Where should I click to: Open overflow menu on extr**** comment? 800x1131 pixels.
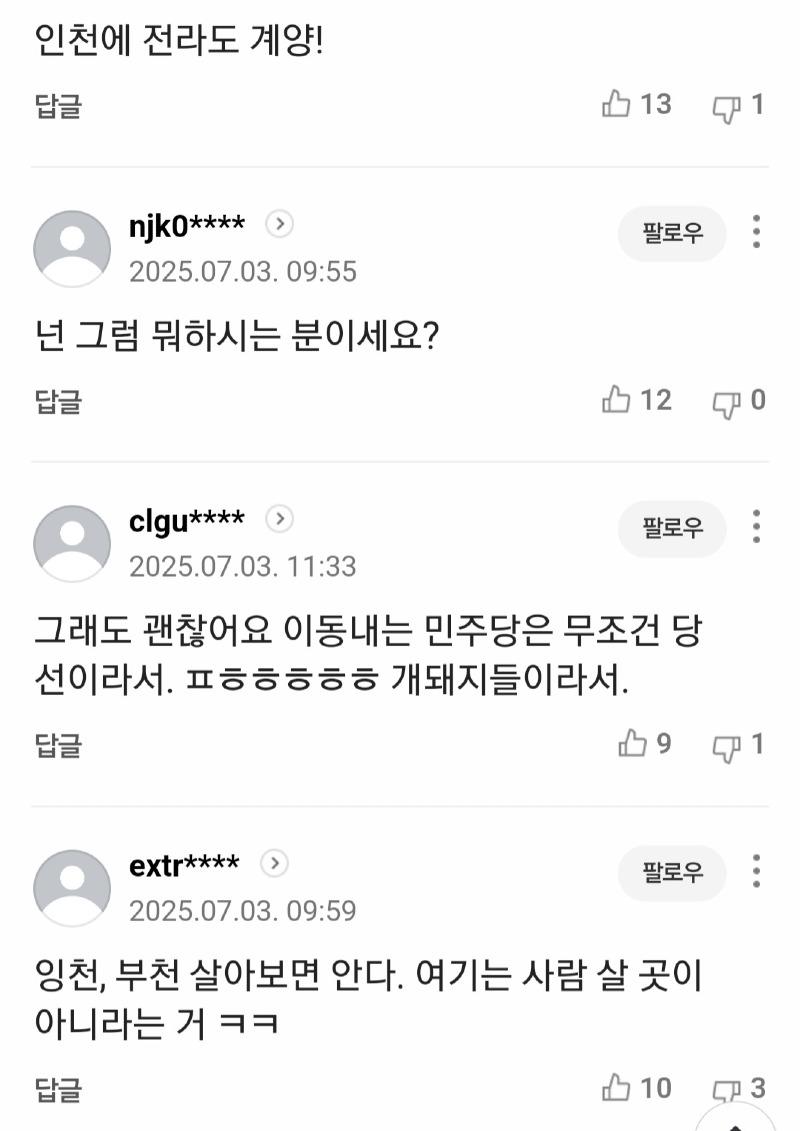click(757, 871)
